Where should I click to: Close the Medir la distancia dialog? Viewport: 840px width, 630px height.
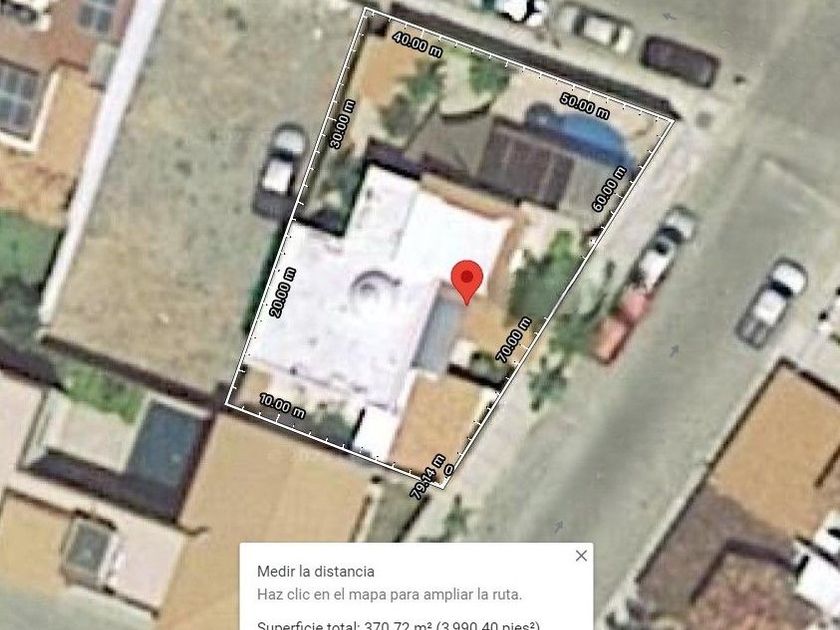click(x=581, y=556)
